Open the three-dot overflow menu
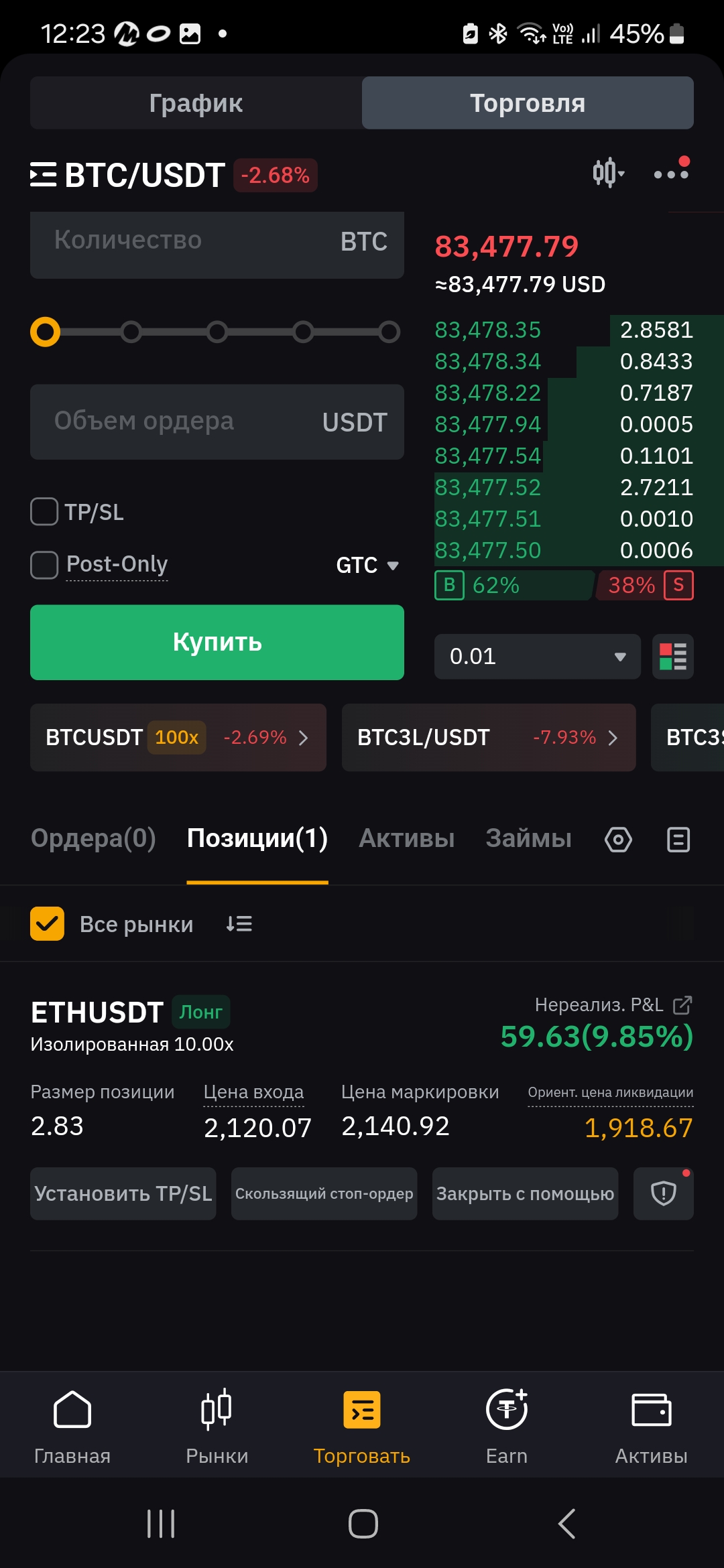 pos(671,173)
